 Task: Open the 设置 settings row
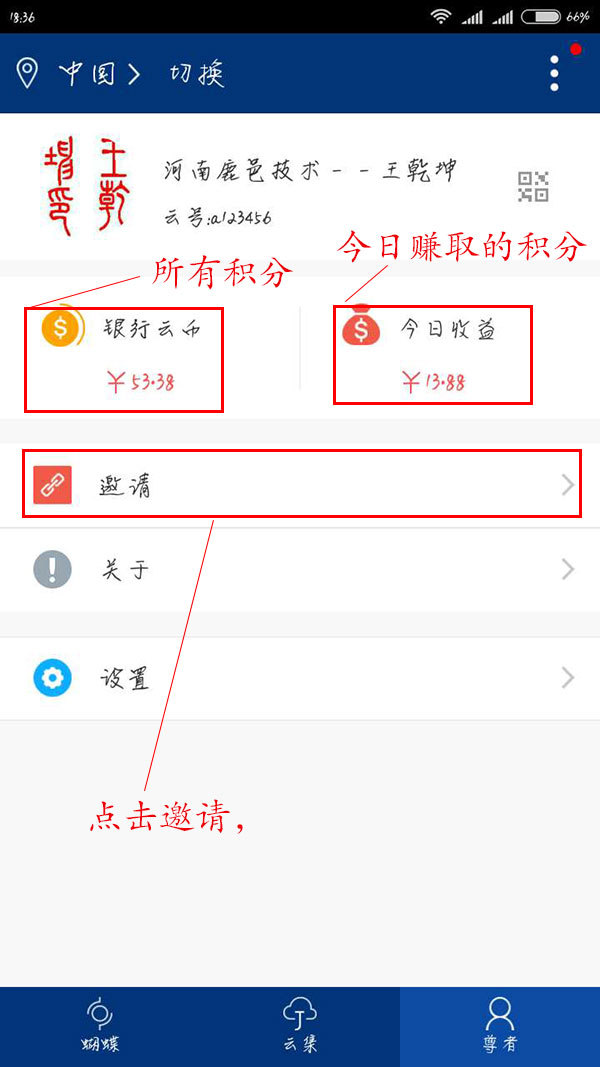tap(300, 678)
